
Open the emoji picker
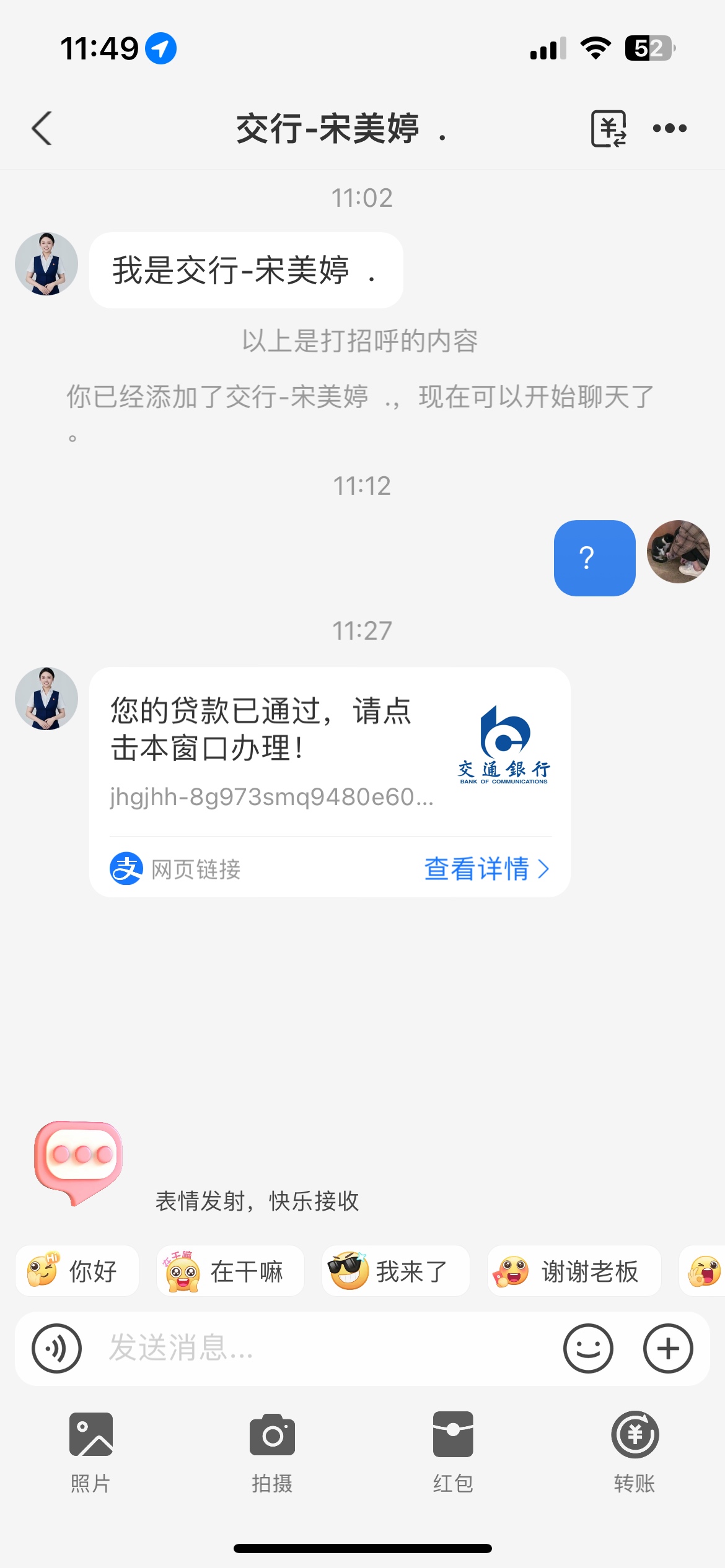pos(588,1348)
